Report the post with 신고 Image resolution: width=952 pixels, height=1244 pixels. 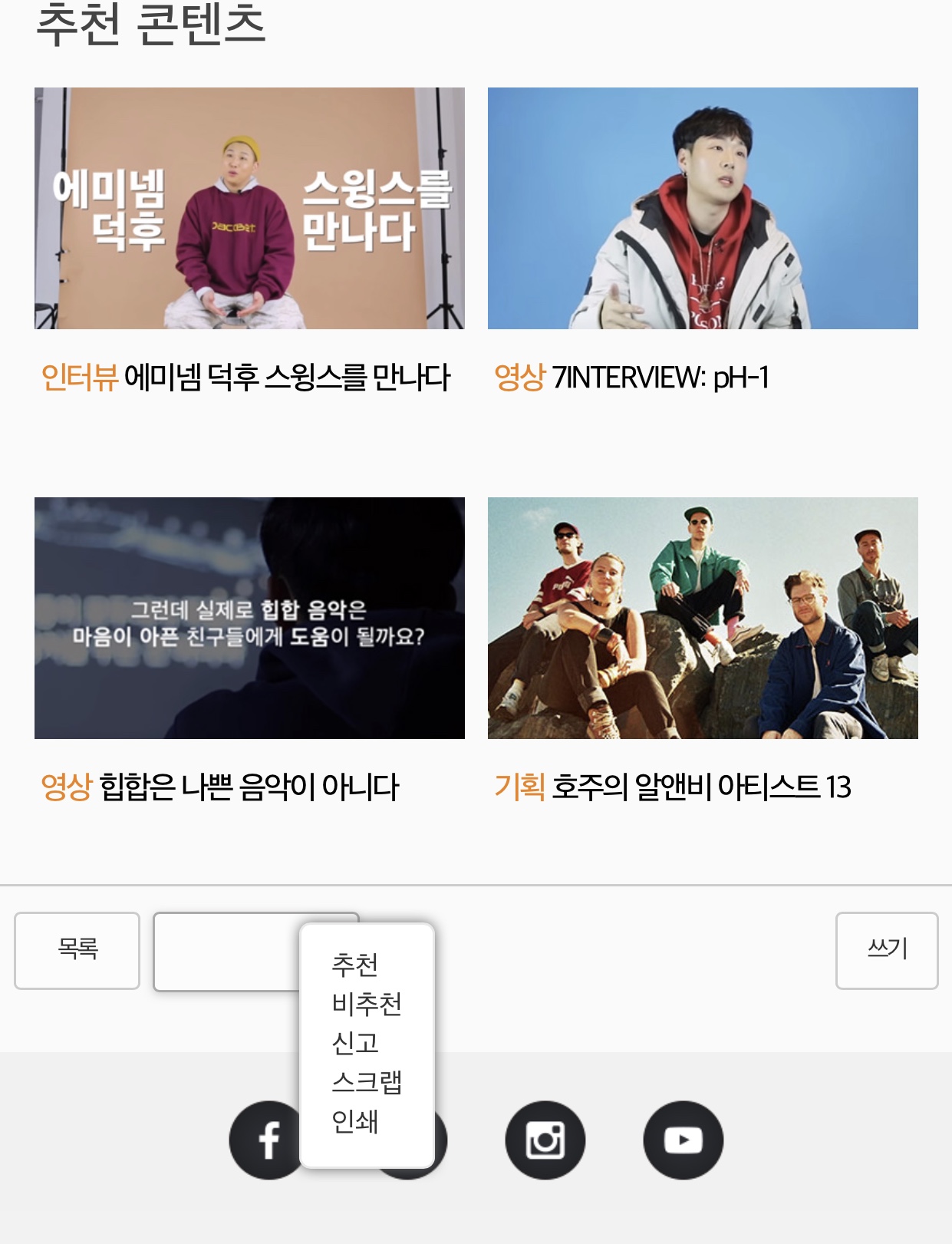[355, 1043]
